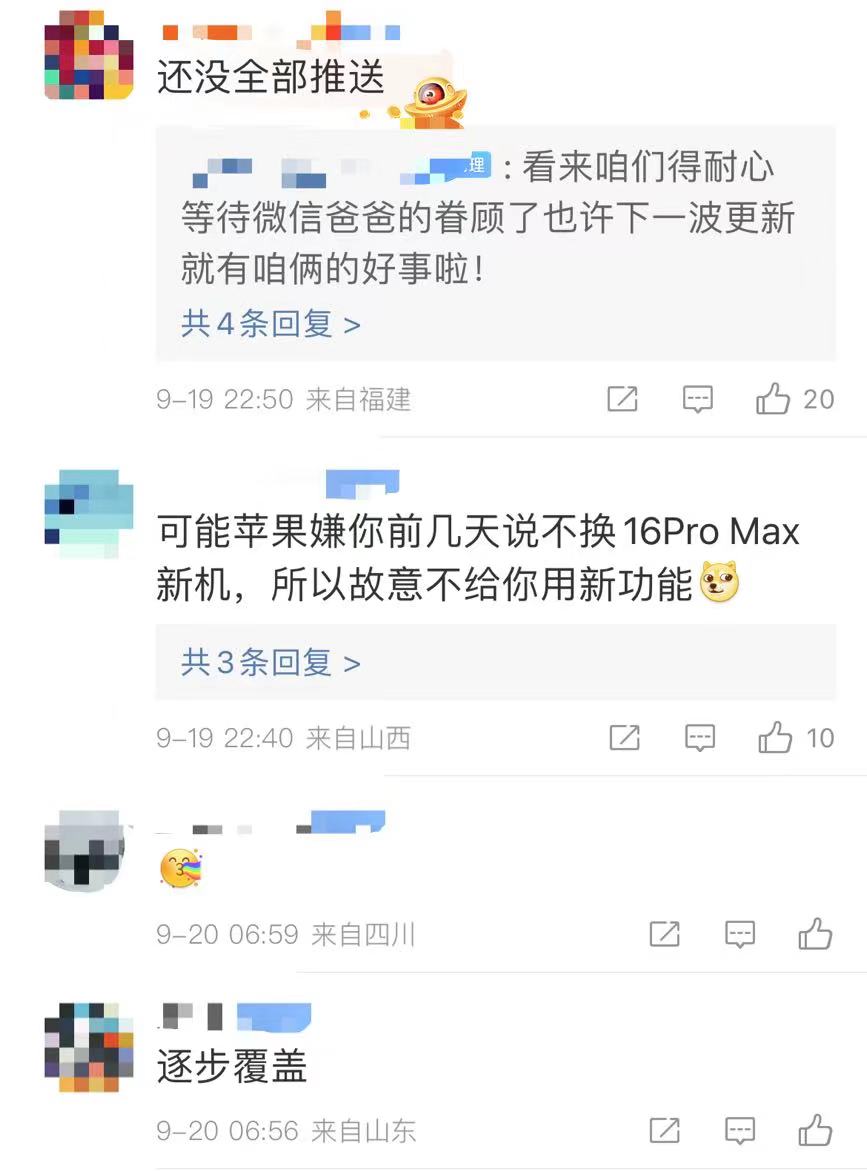
Task: Repost the 还没全部推送 comment
Action: point(622,399)
